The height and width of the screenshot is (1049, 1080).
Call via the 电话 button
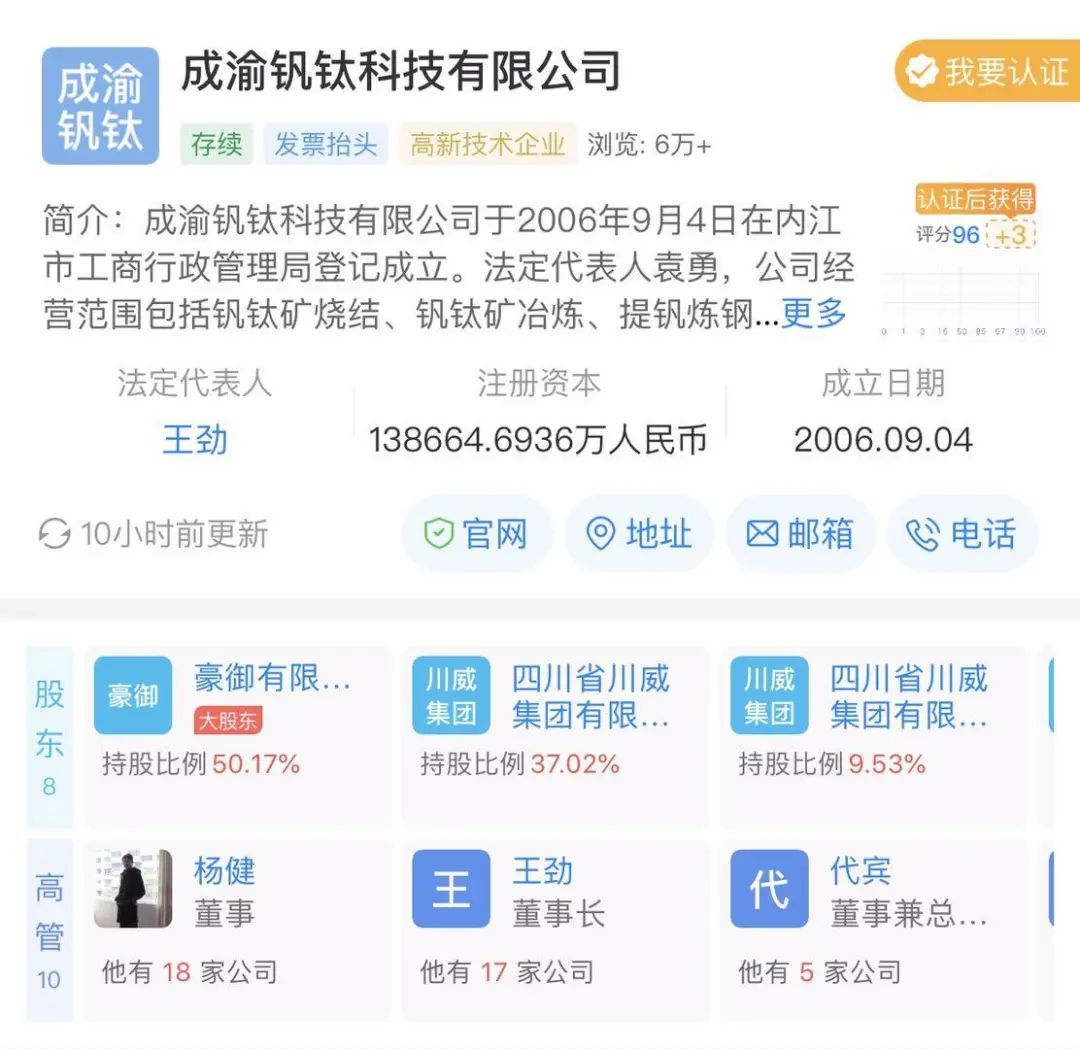[x=961, y=534]
